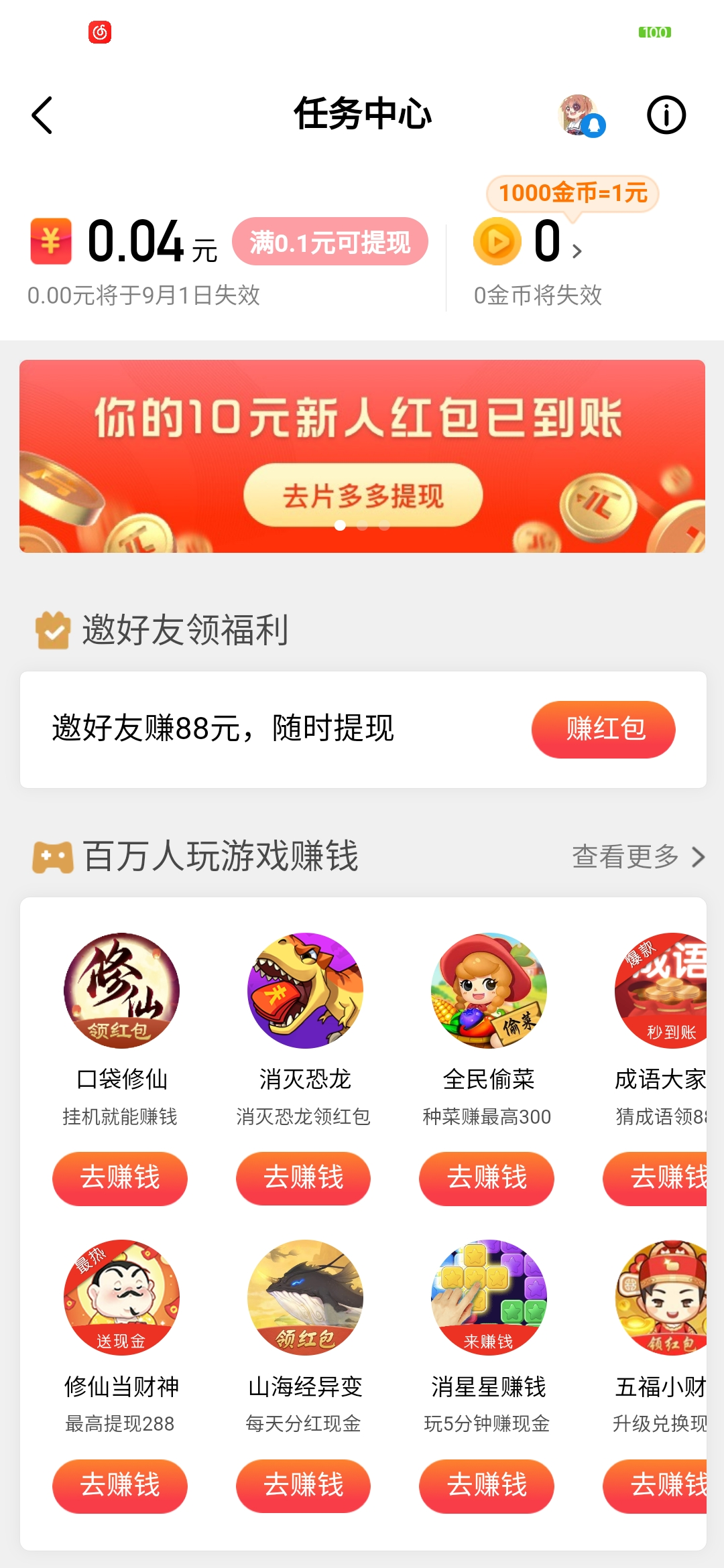Tap 去赚钱 under 口袋修仙
This screenshot has height=1568, width=724.
(x=120, y=1178)
